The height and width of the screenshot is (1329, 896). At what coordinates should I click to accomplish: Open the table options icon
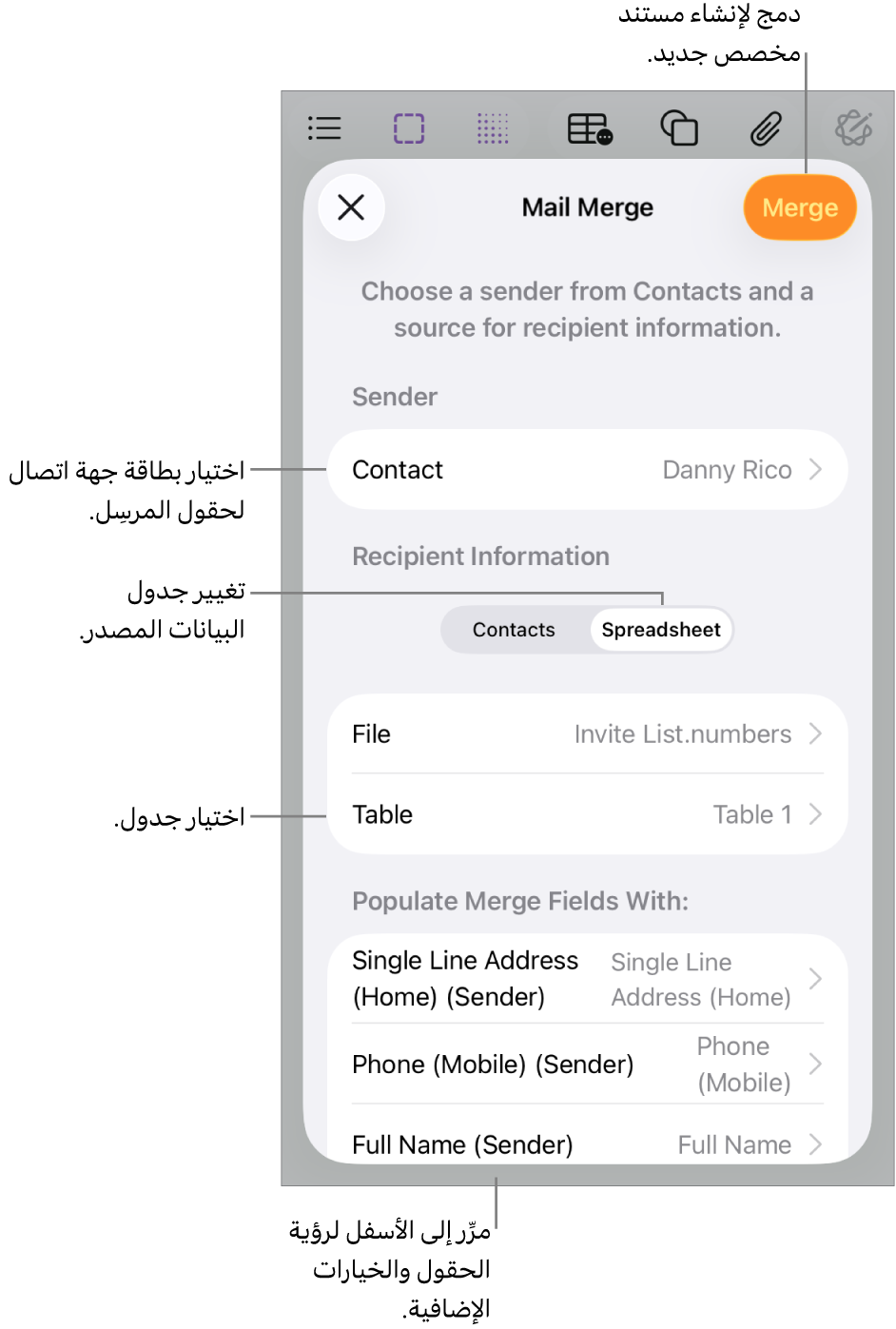pos(590,128)
